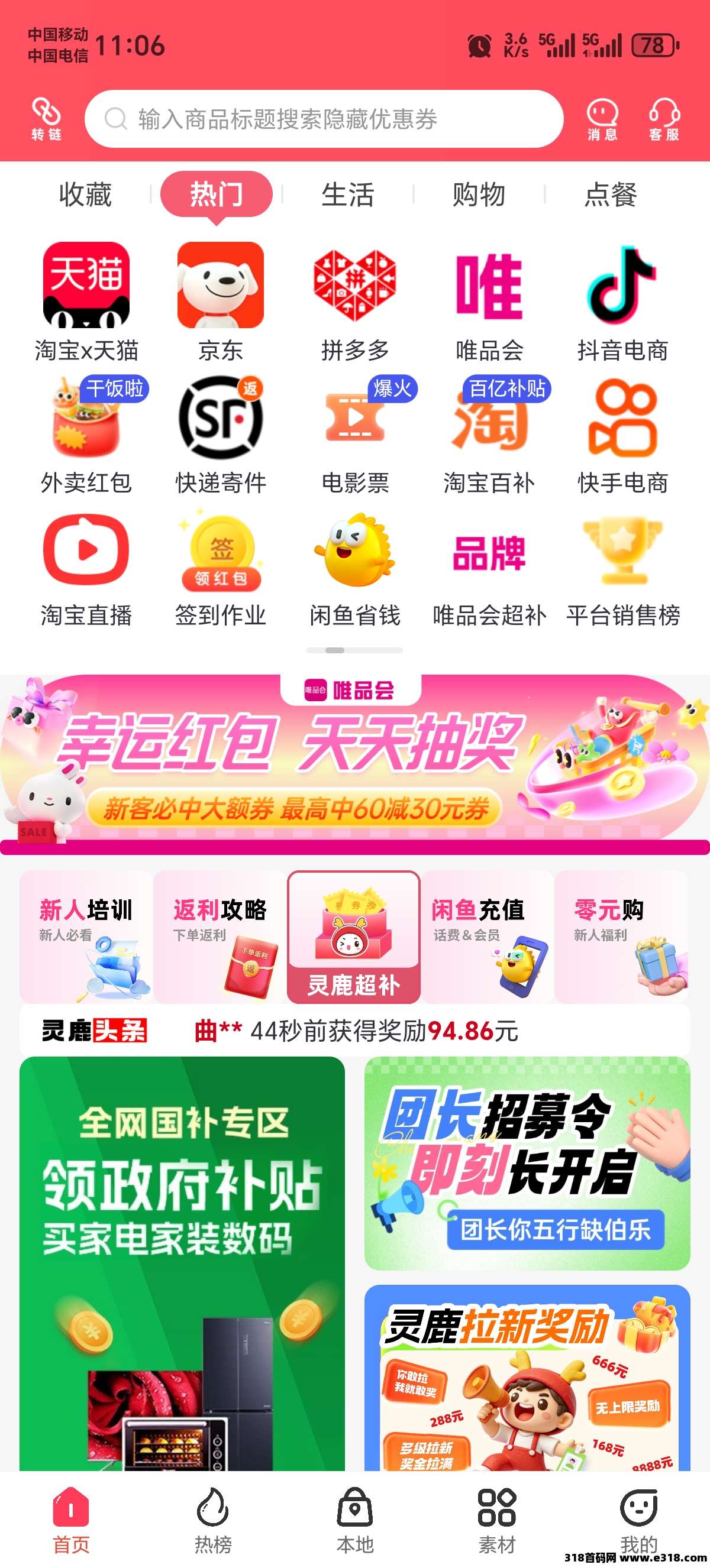Viewport: 710px width, 1568px height.
Task: Contact 客服 customer service
Action: (664, 119)
